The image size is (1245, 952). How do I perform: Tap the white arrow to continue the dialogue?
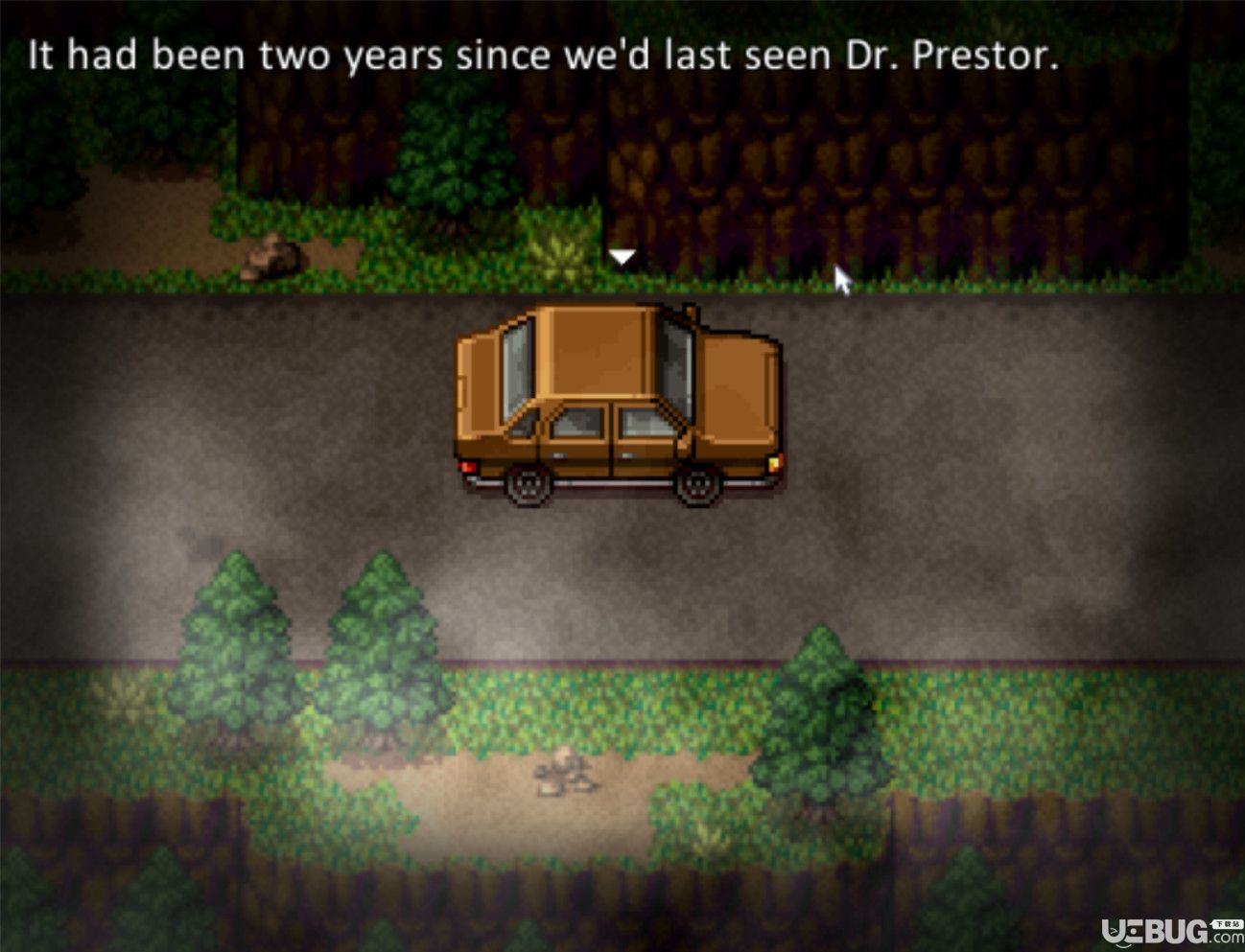(622, 257)
